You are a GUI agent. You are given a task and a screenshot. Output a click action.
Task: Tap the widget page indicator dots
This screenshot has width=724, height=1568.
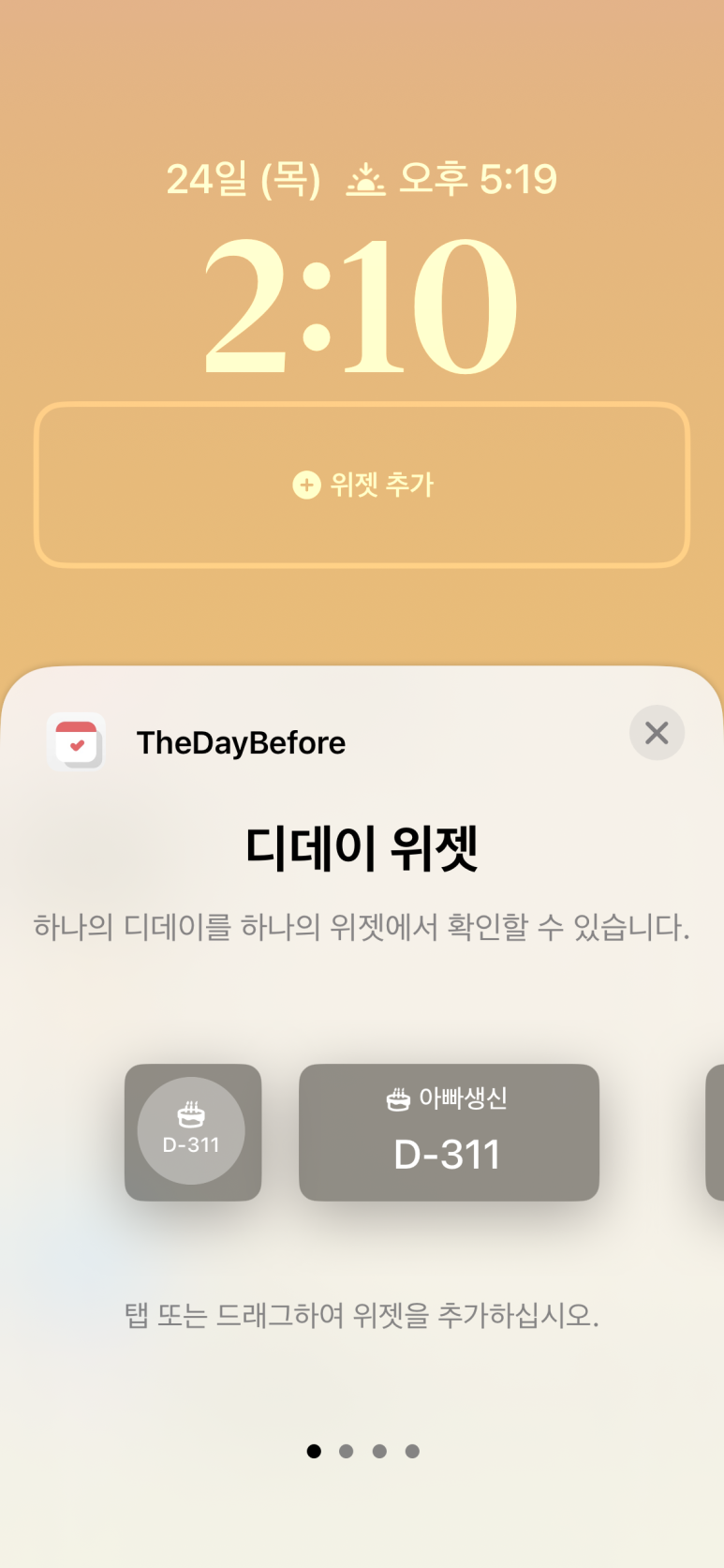coord(362,1451)
